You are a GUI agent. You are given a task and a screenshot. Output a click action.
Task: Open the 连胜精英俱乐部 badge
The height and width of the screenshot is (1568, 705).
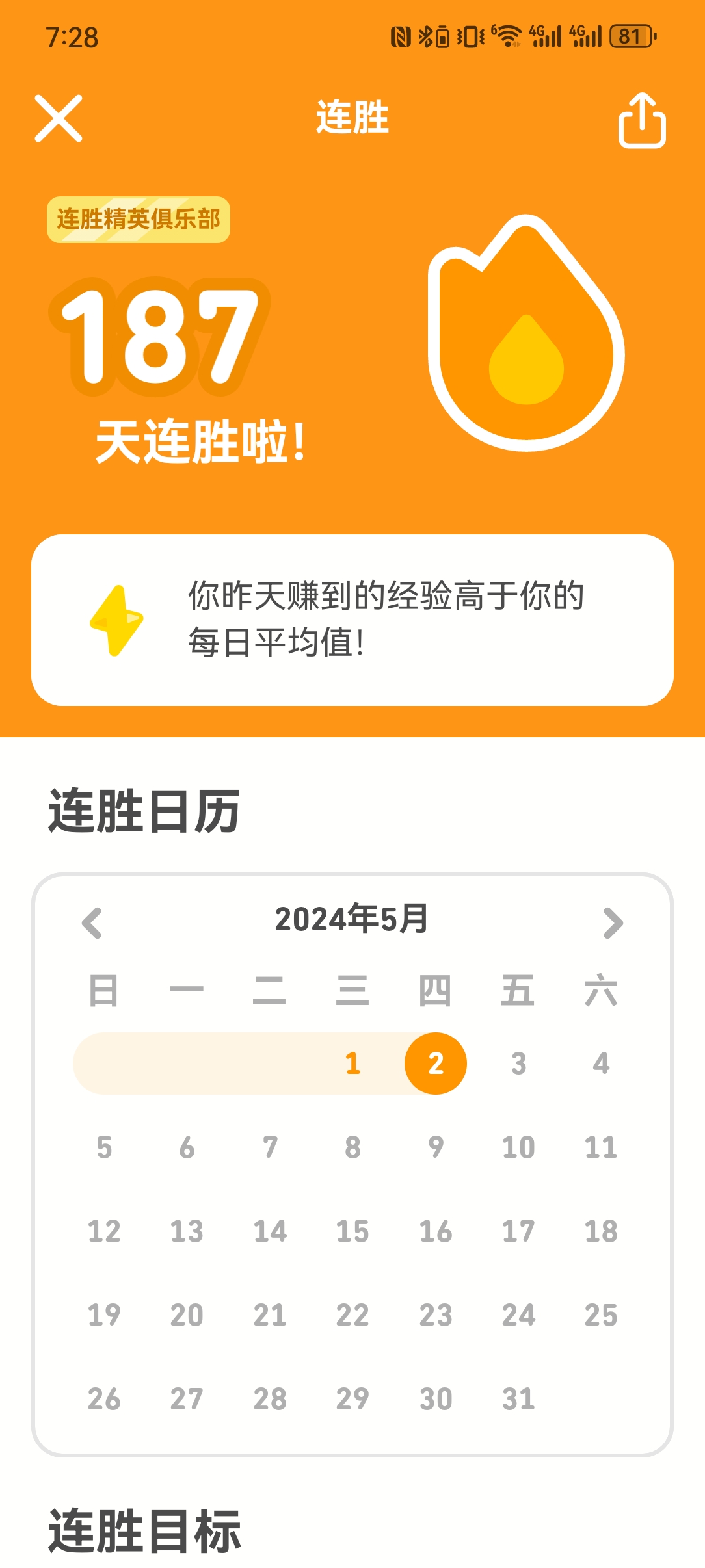tap(139, 220)
